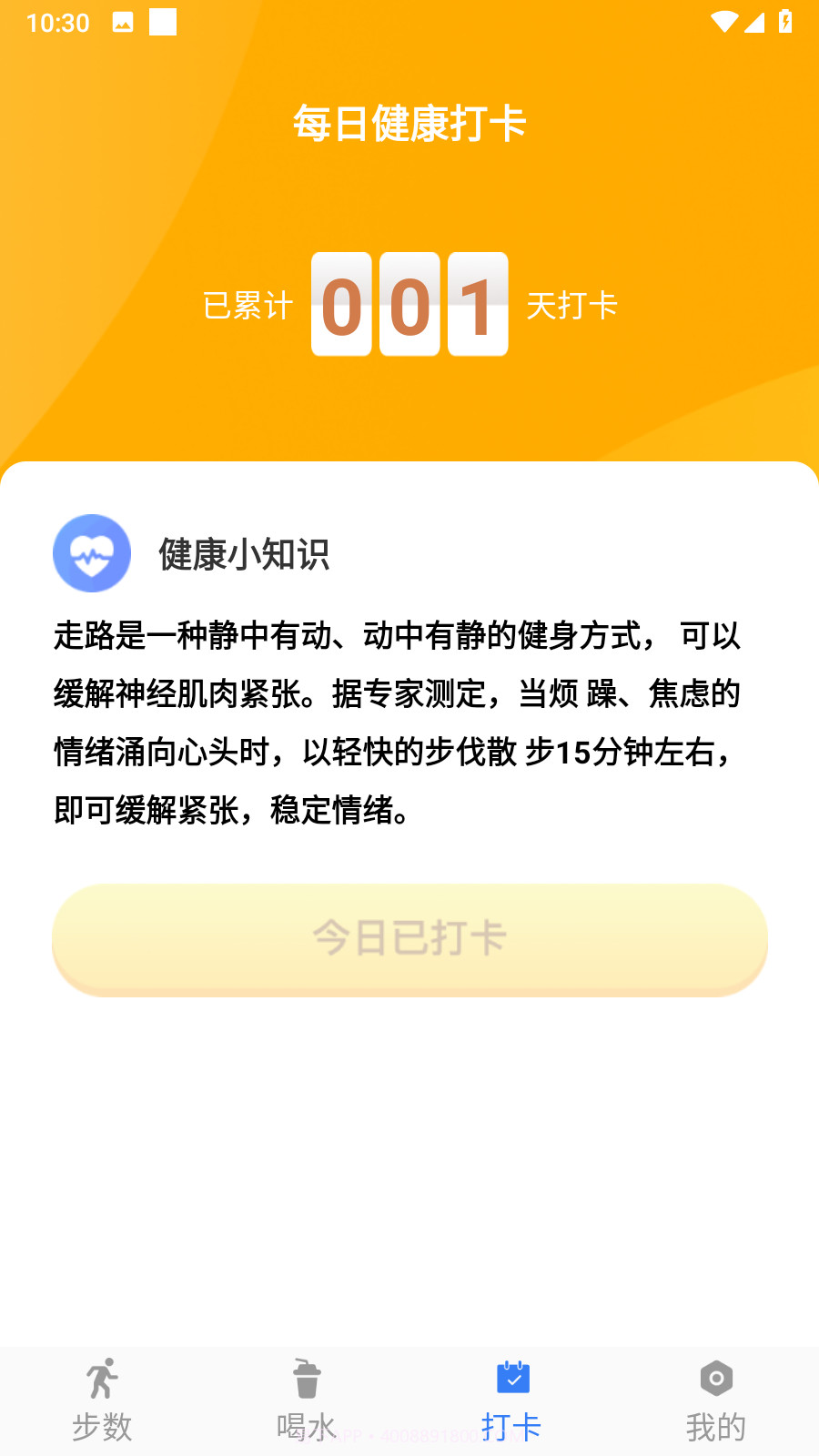Click the 已累计 label
The width and height of the screenshot is (819, 1456).
(x=247, y=304)
